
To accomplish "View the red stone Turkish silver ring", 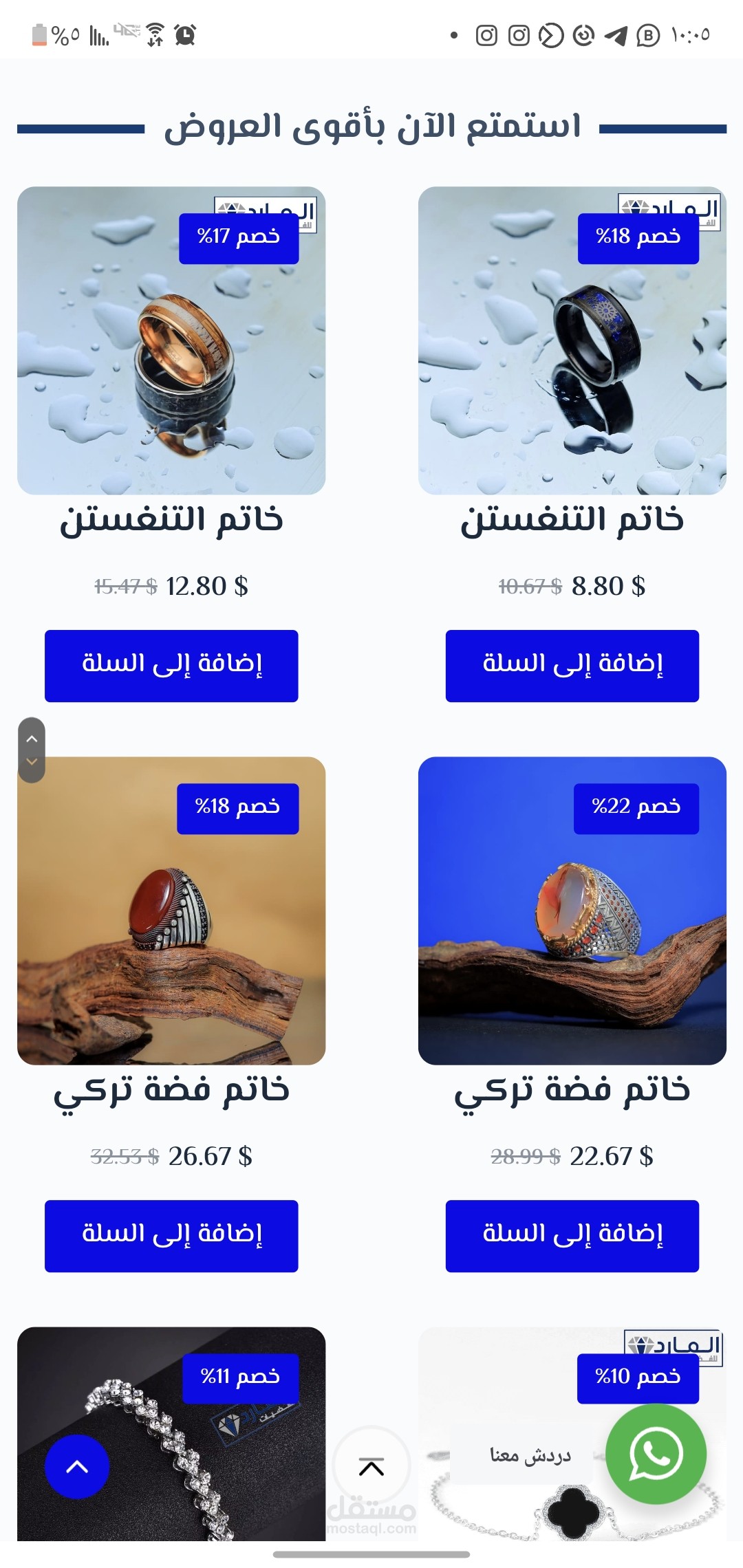I will 171,922.
